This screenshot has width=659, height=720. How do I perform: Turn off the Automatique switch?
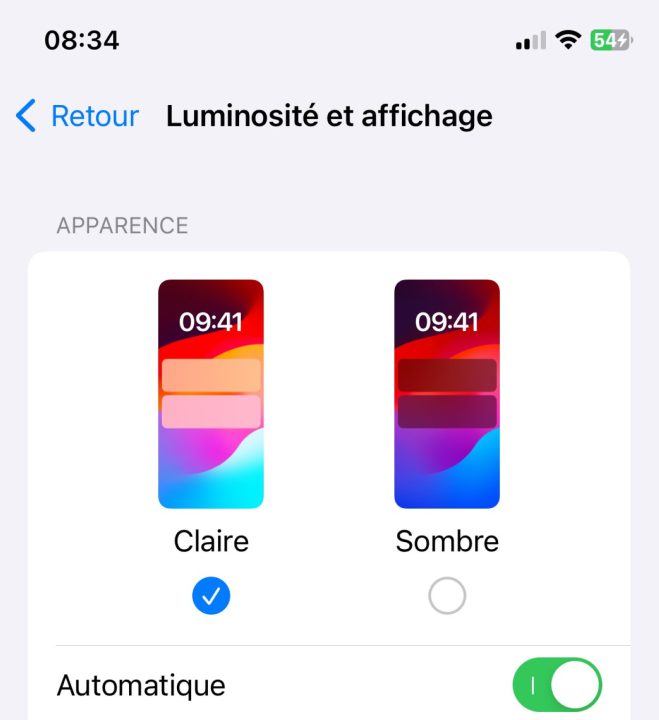pos(557,685)
